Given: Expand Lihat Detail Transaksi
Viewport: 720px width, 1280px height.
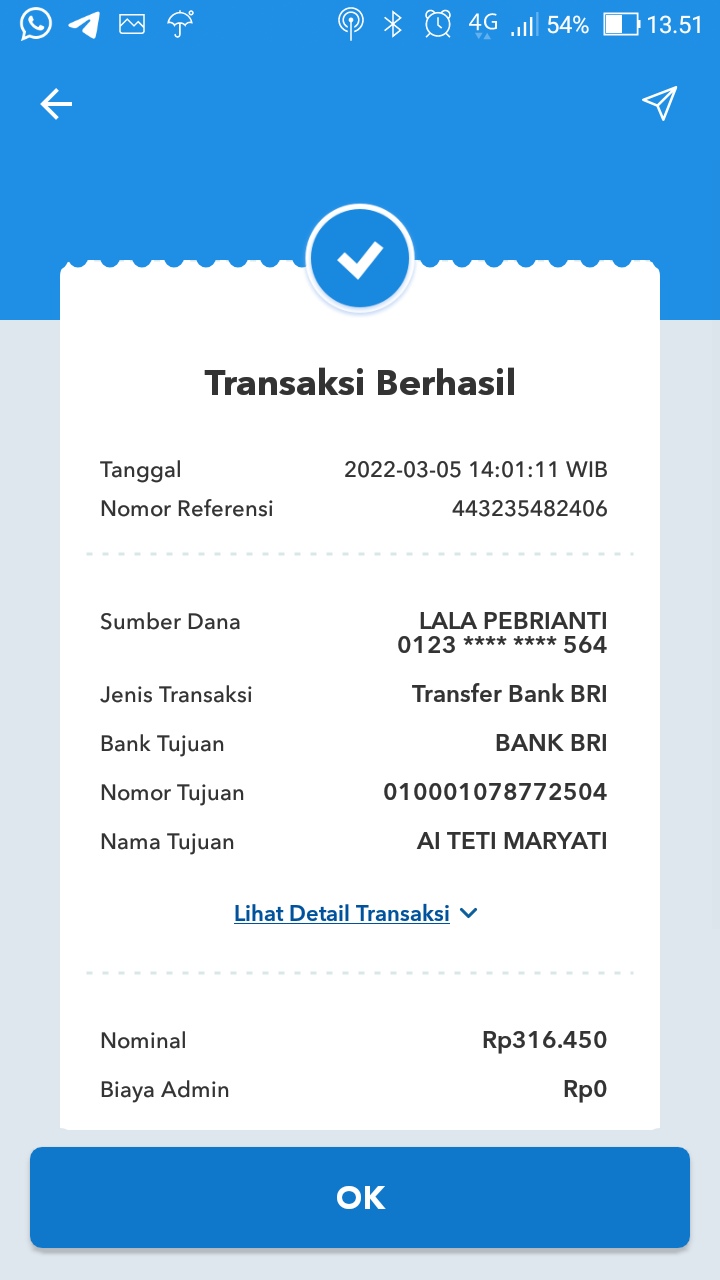Looking at the screenshot, I should pyautogui.click(x=356, y=913).
